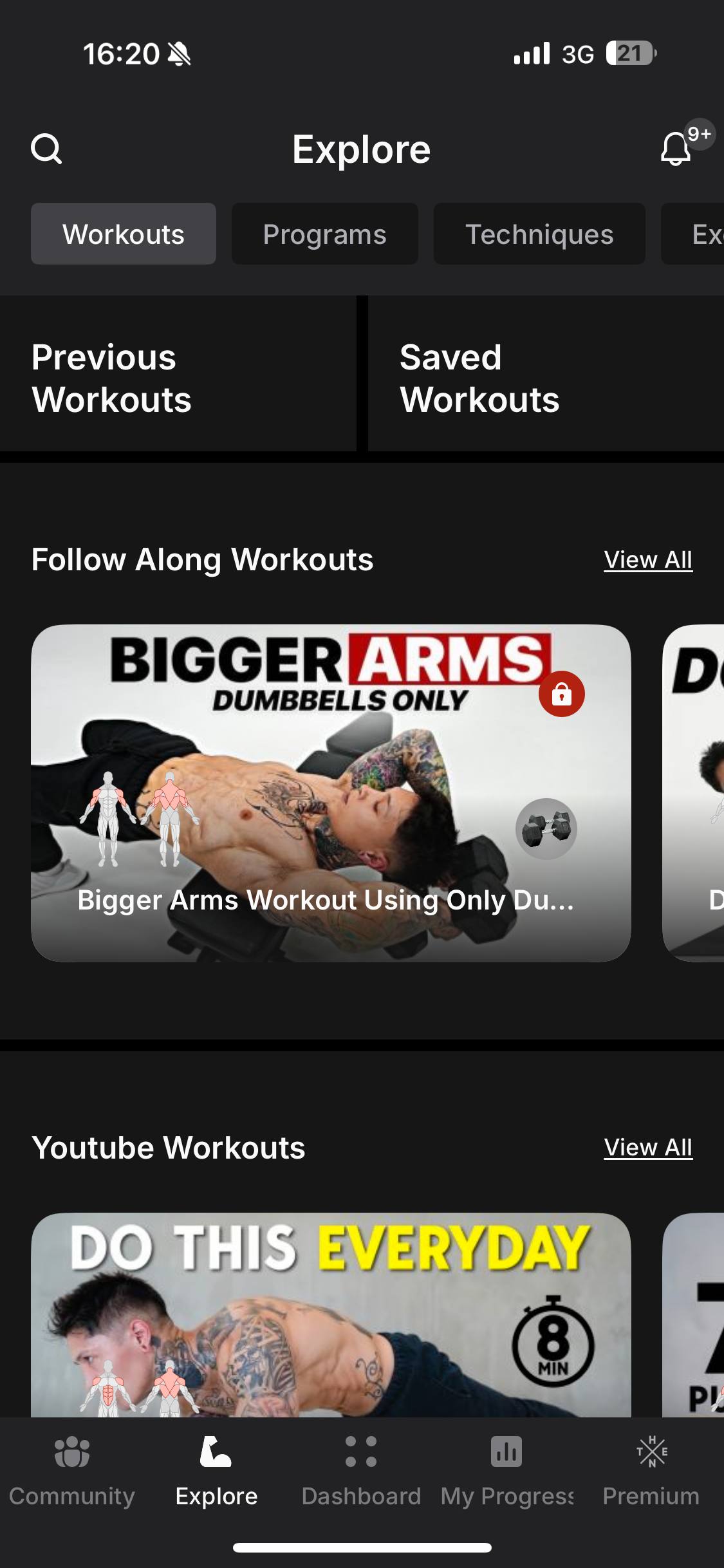
Task: Open Previous Workouts
Action: click(177, 377)
